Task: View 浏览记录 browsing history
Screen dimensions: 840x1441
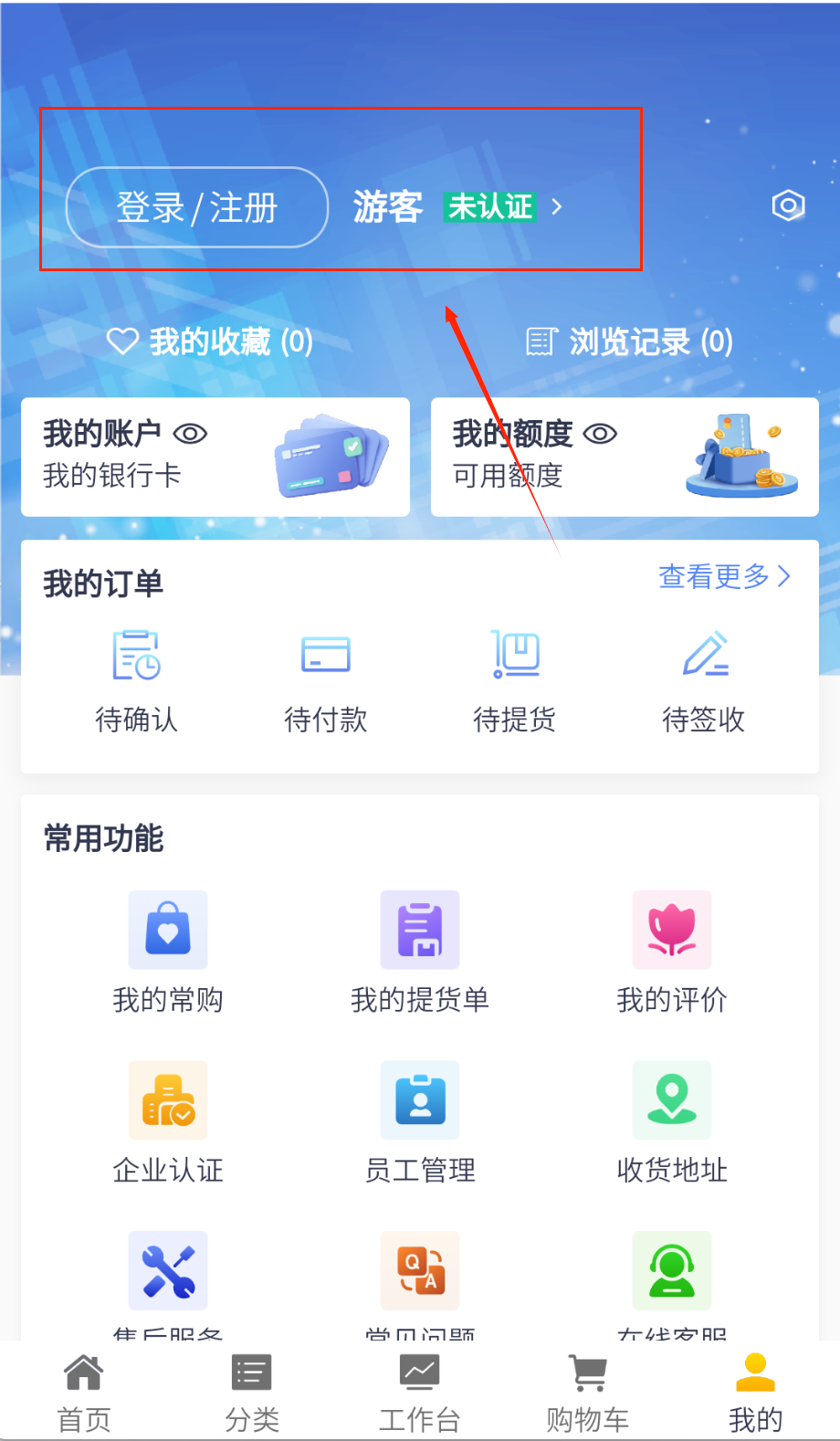Action: pyautogui.click(x=630, y=342)
